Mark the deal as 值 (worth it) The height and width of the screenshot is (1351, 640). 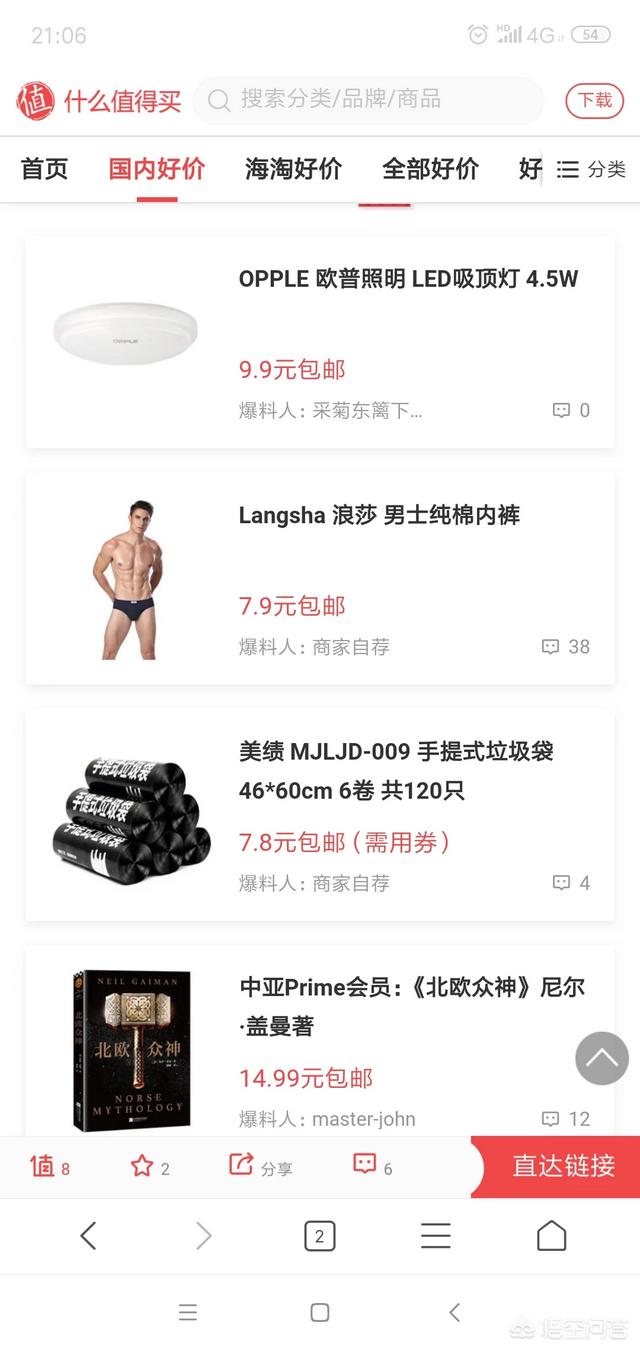[x=50, y=1166]
